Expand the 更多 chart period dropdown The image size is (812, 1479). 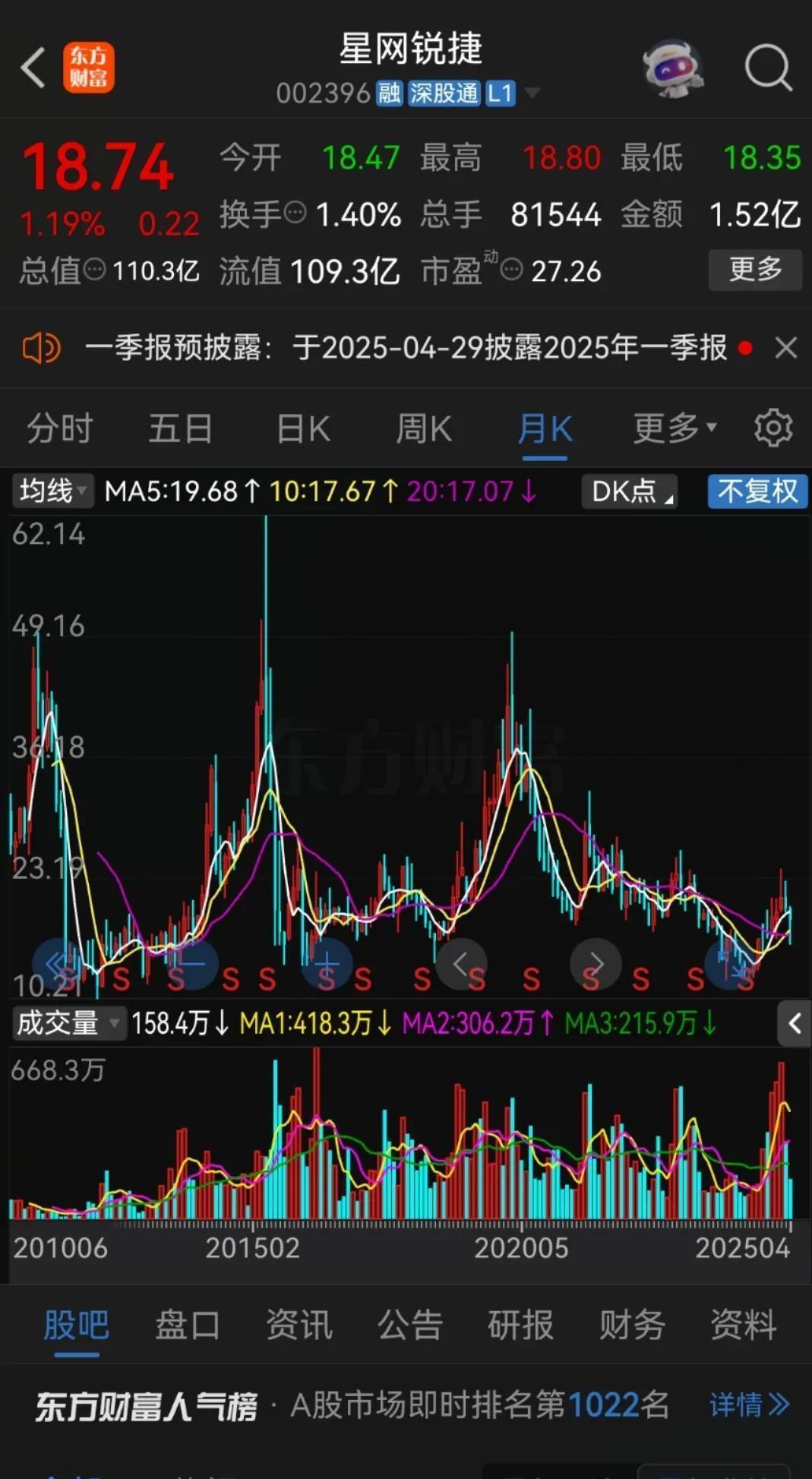[674, 428]
